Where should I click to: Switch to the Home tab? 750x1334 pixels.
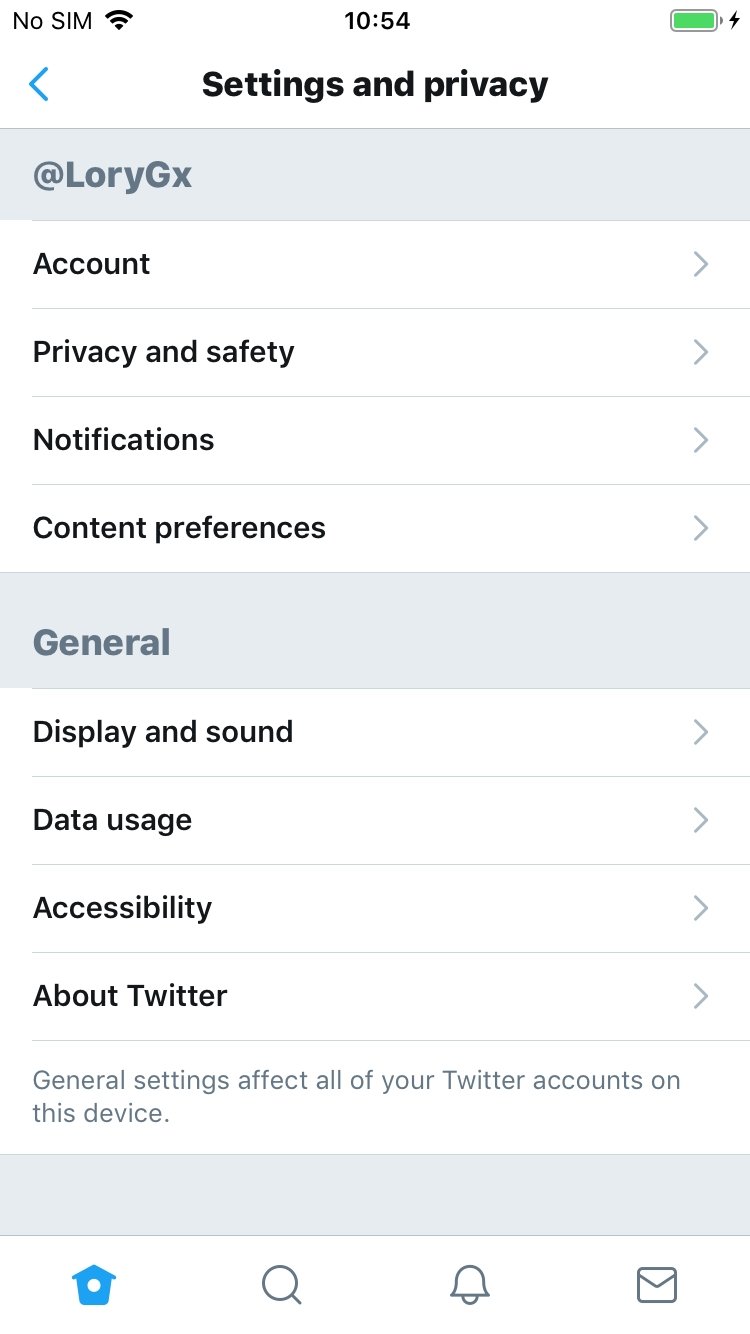(x=94, y=1285)
